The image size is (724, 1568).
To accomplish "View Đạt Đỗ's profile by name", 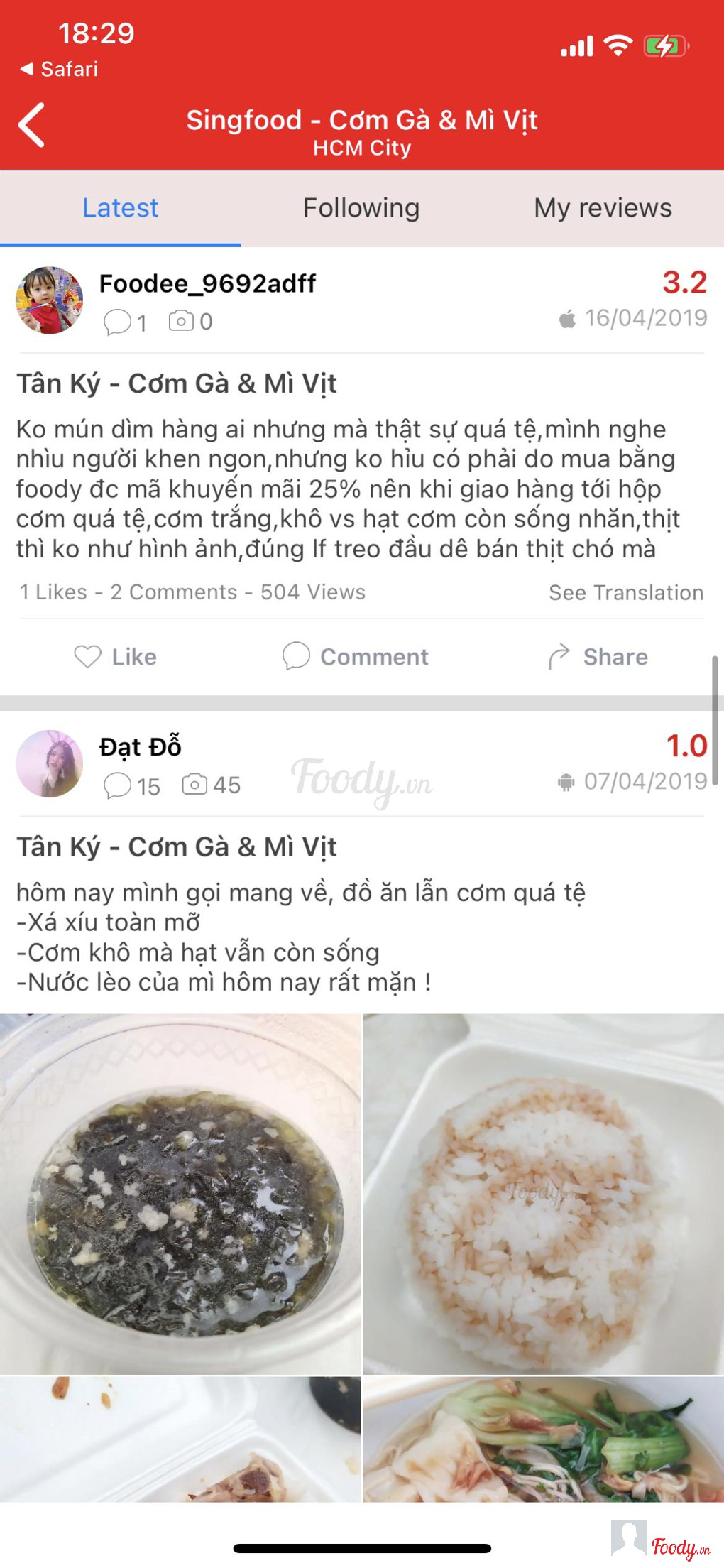I will [x=141, y=746].
